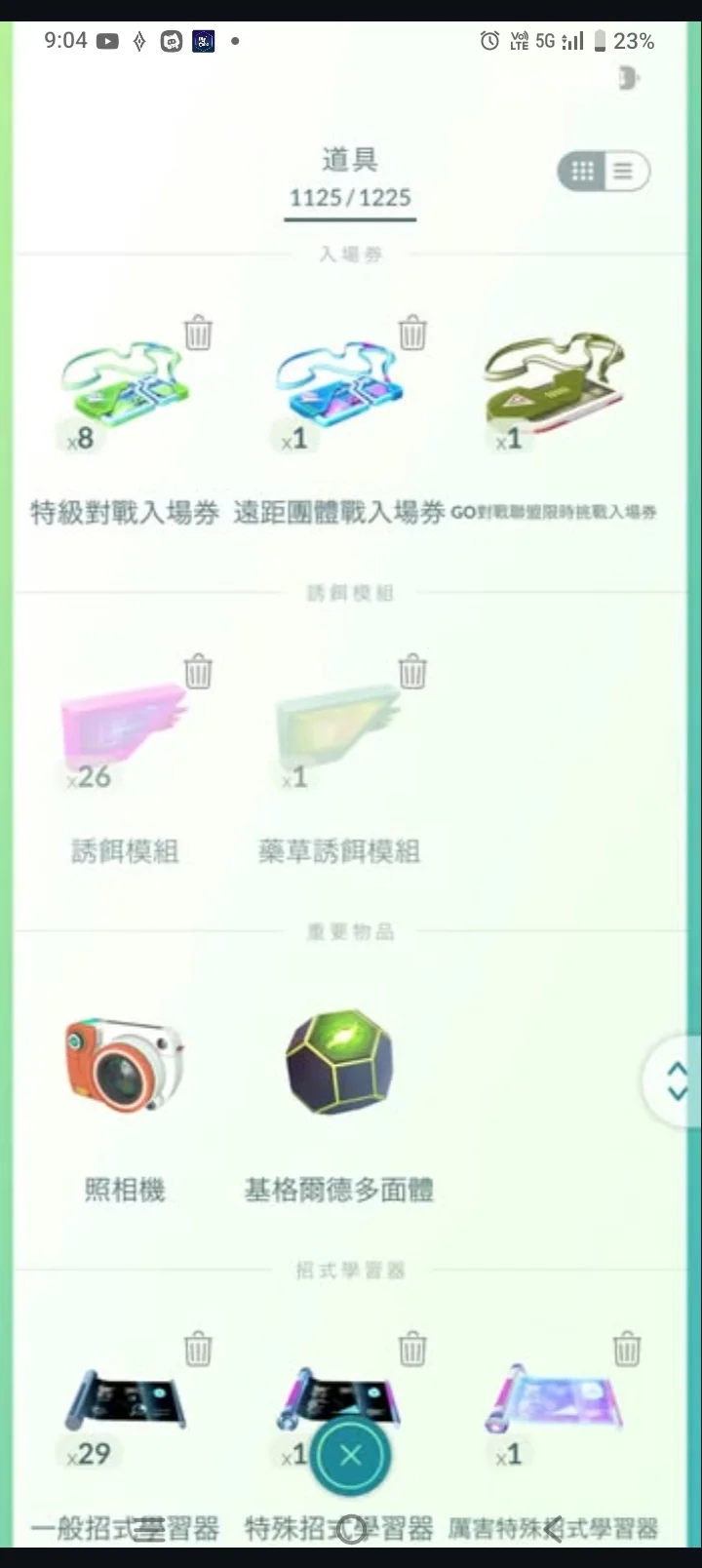
Task: Tap the YouTube notification icon
Action: [107, 41]
